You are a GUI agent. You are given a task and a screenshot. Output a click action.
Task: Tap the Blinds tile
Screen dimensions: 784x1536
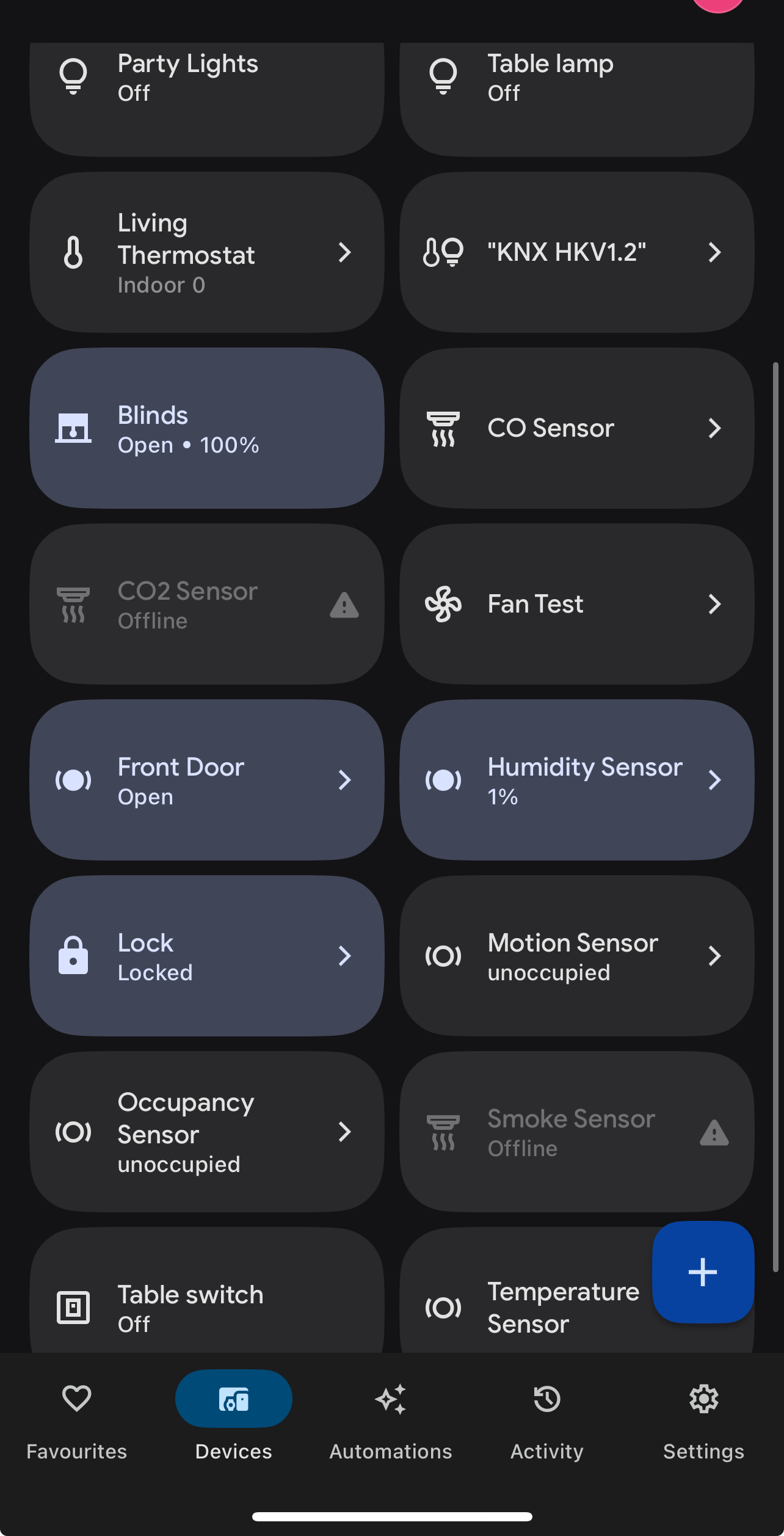click(x=206, y=428)
